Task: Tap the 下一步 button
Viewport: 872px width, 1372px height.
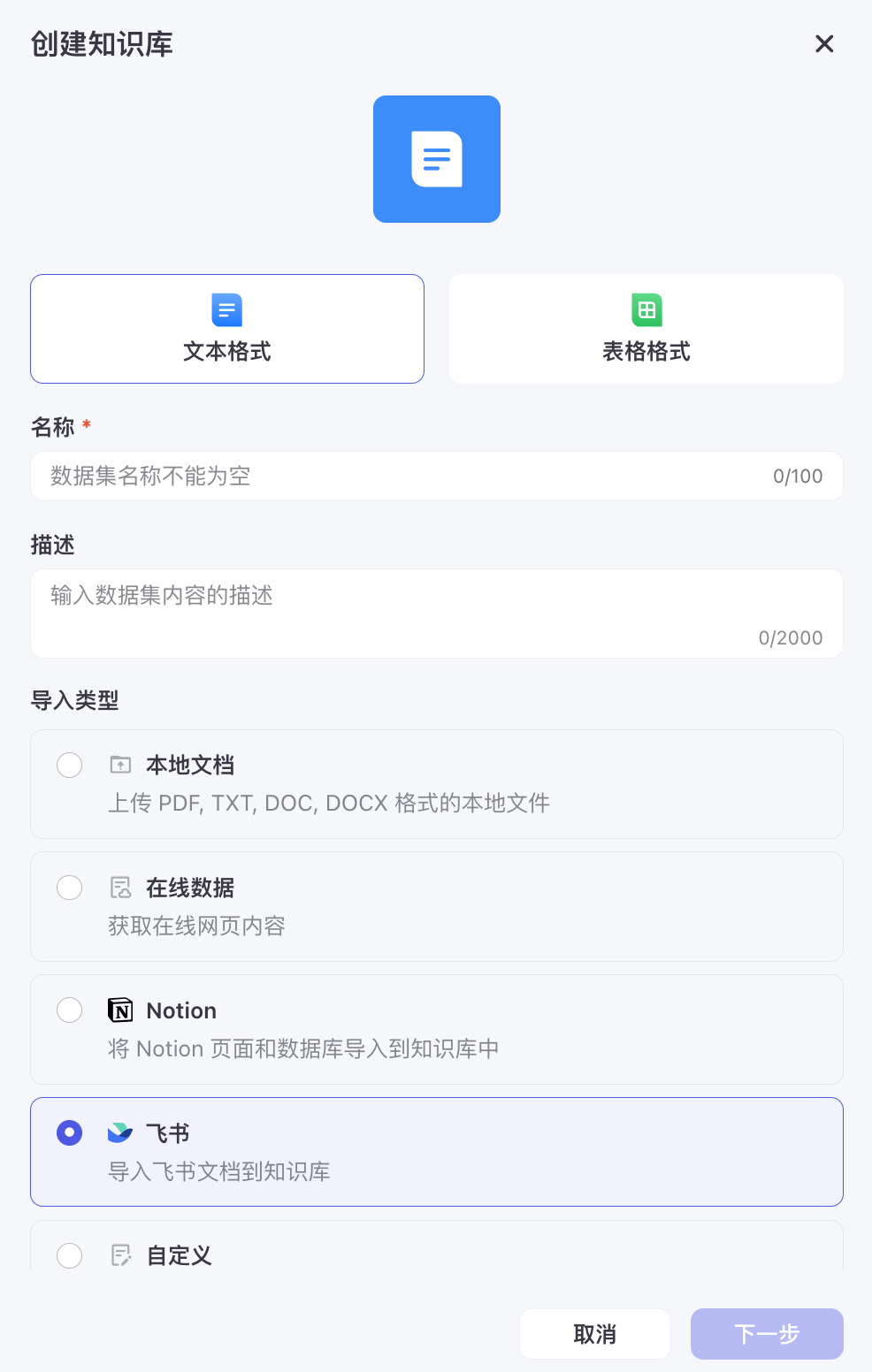Action: [767, 1334]
